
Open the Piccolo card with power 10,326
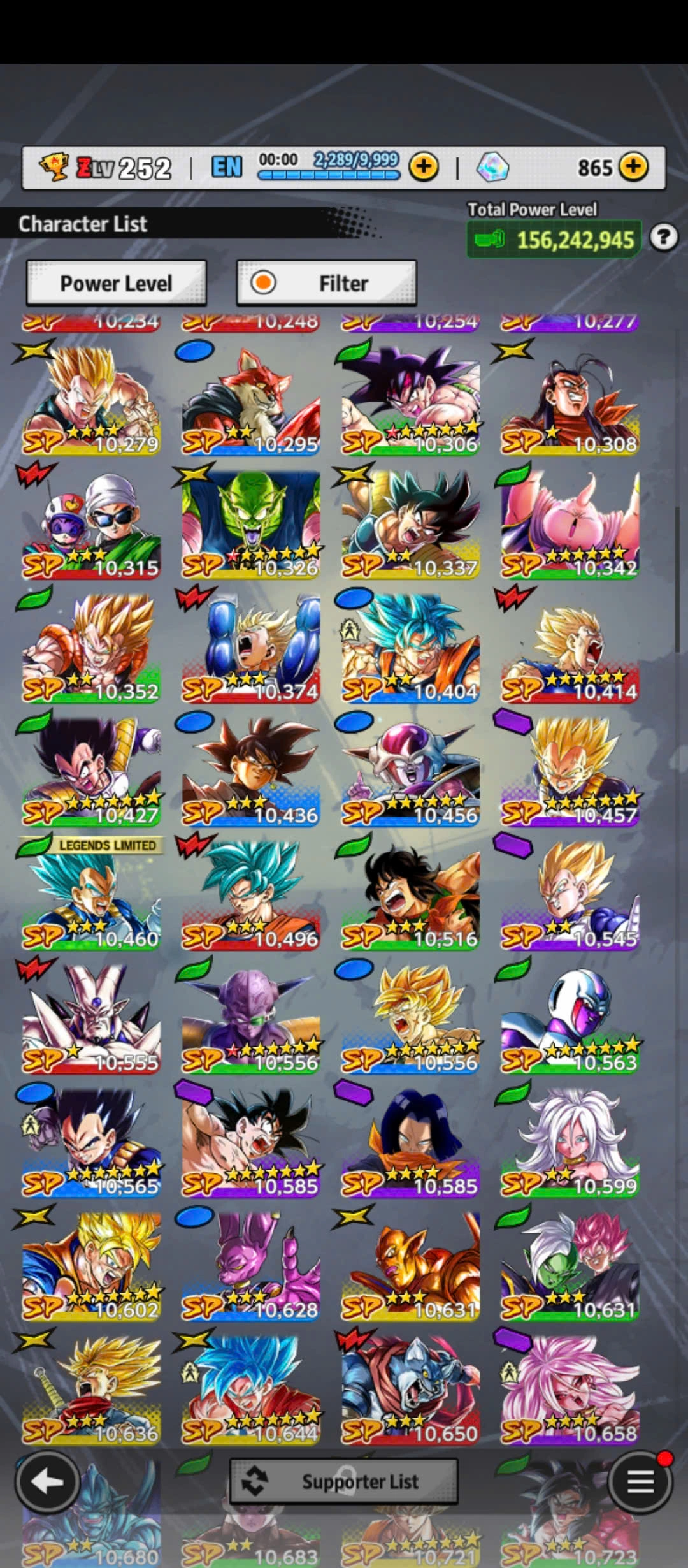(x=251, y=523)
